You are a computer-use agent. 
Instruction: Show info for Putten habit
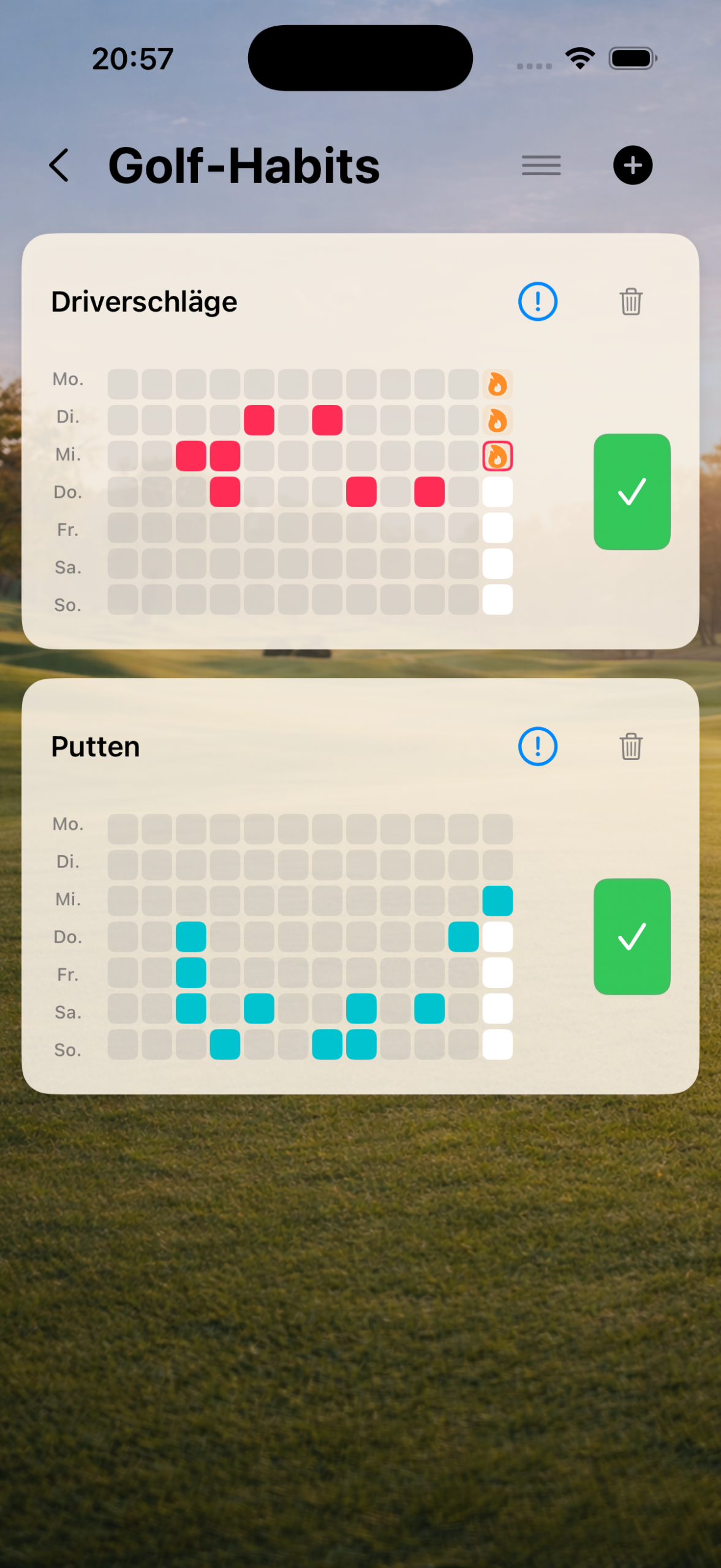click(537, 746)
